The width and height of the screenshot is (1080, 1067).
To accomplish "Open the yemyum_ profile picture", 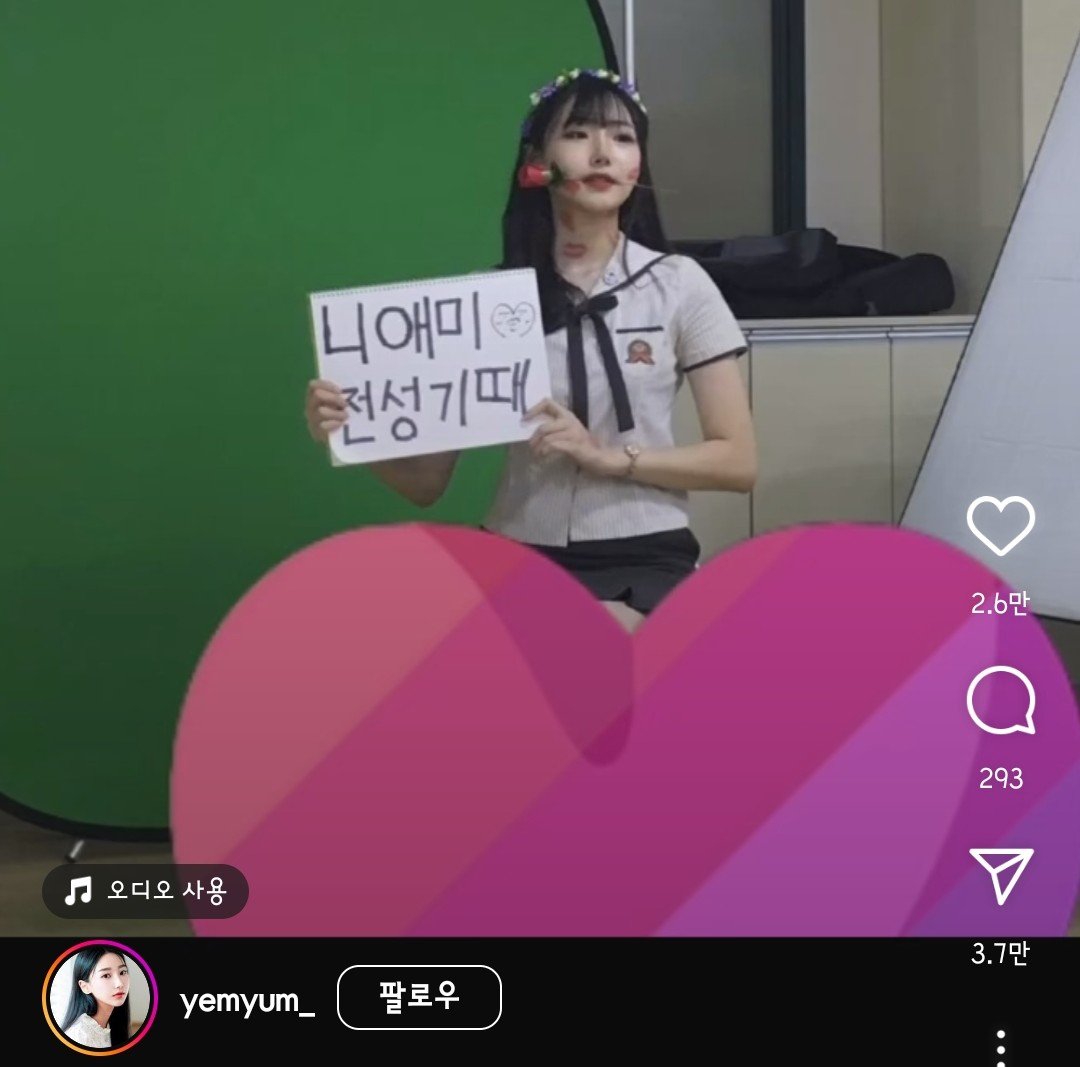I will tap(100, 998).
